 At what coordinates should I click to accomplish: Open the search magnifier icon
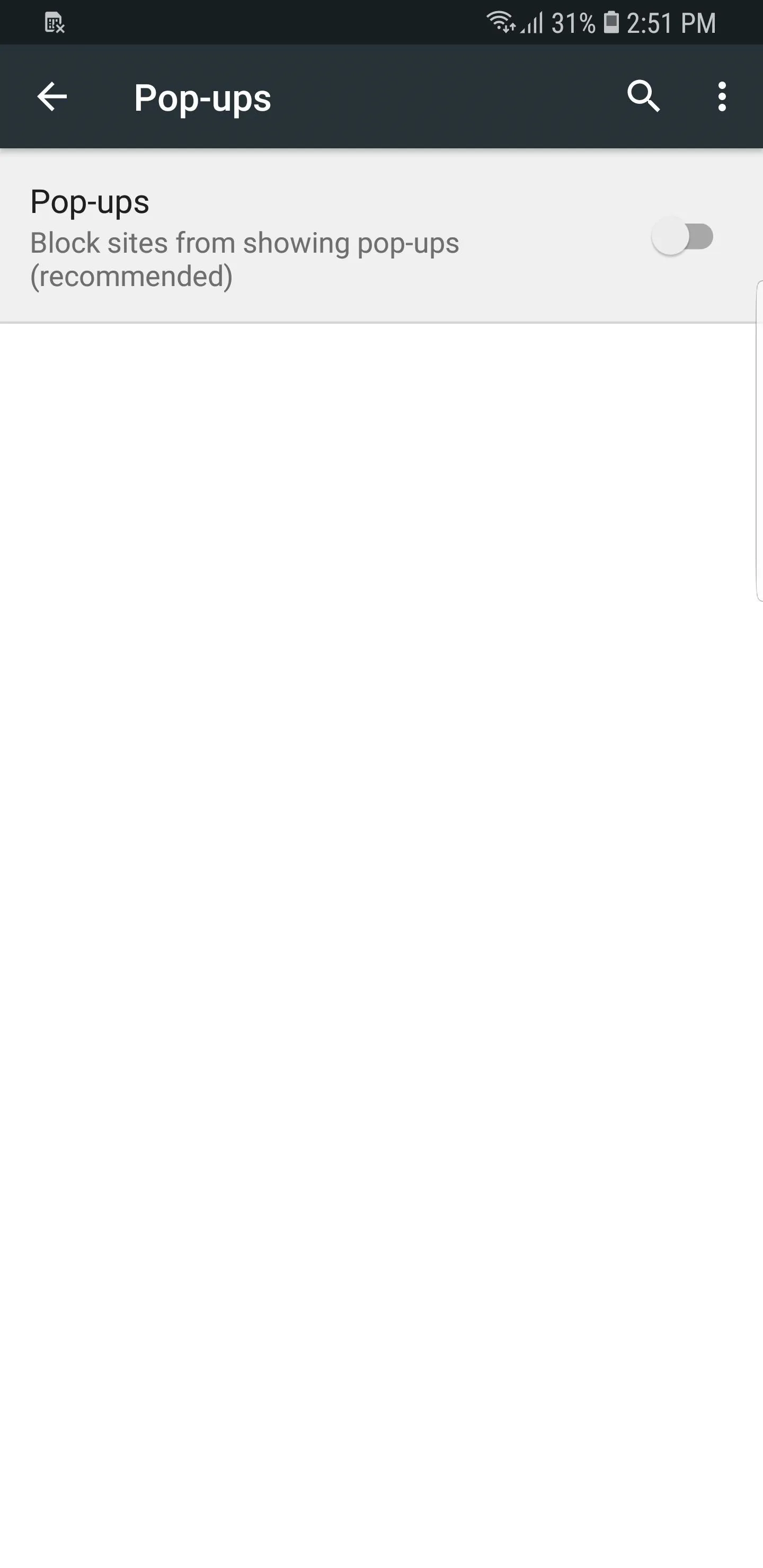644,96
